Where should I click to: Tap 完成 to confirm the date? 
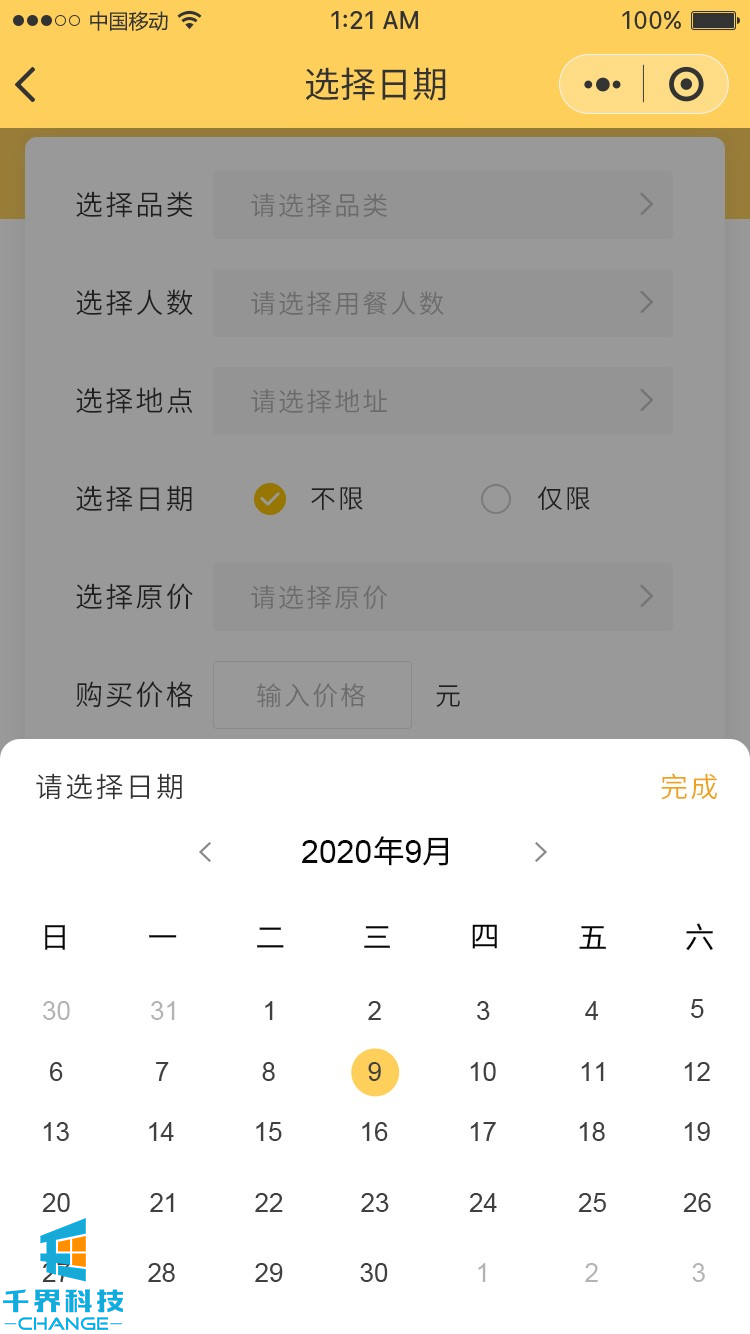688,787
